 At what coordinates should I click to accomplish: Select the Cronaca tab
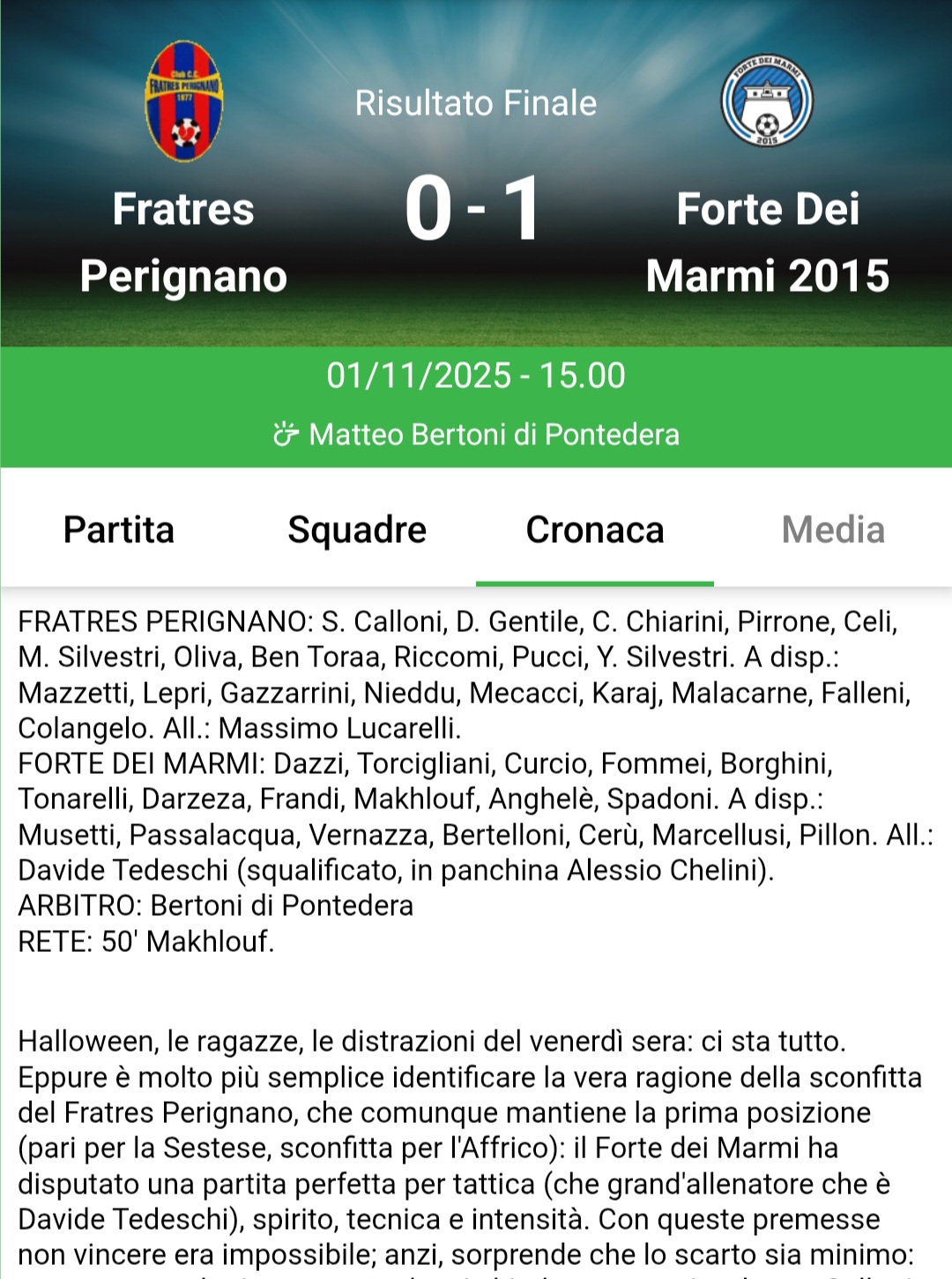tap(595, 530)
